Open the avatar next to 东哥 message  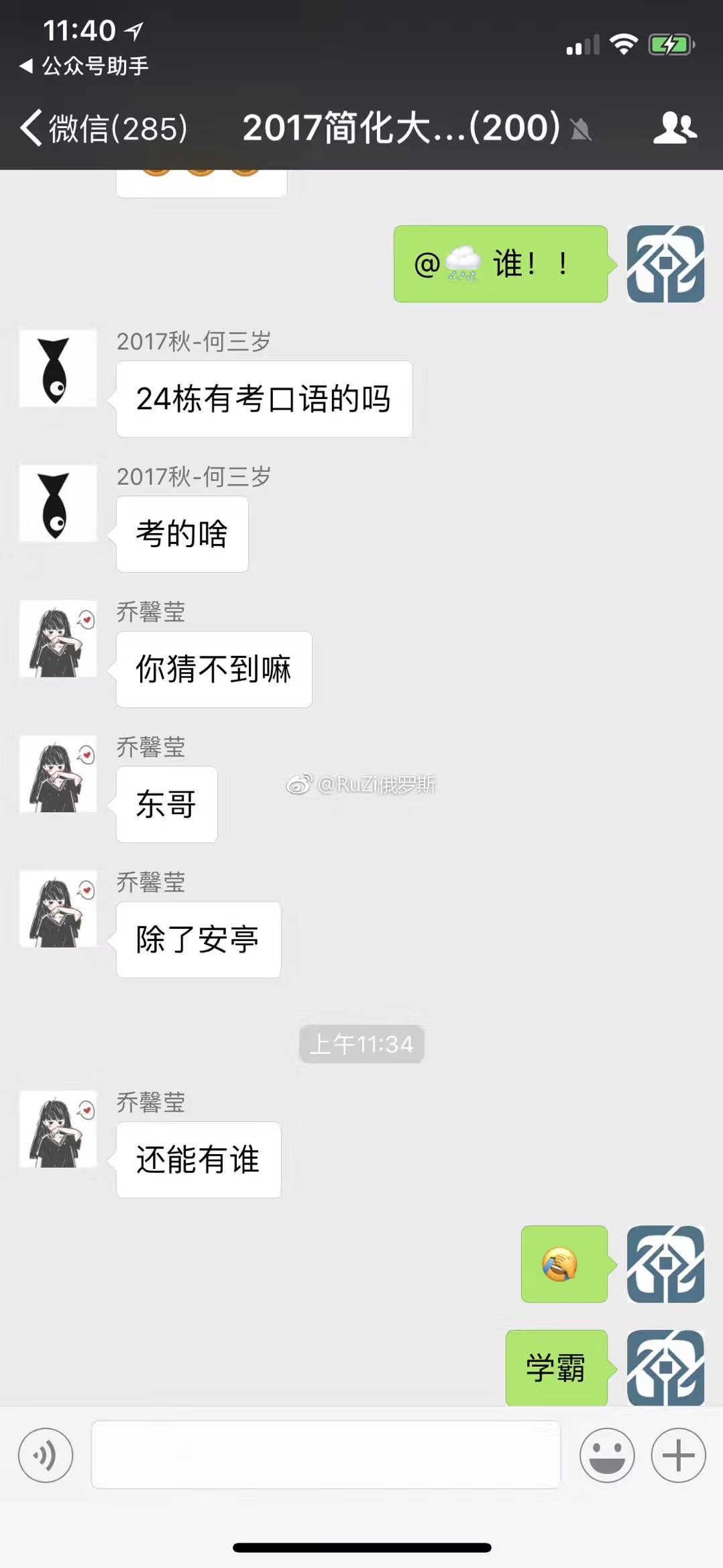point(58,774)
